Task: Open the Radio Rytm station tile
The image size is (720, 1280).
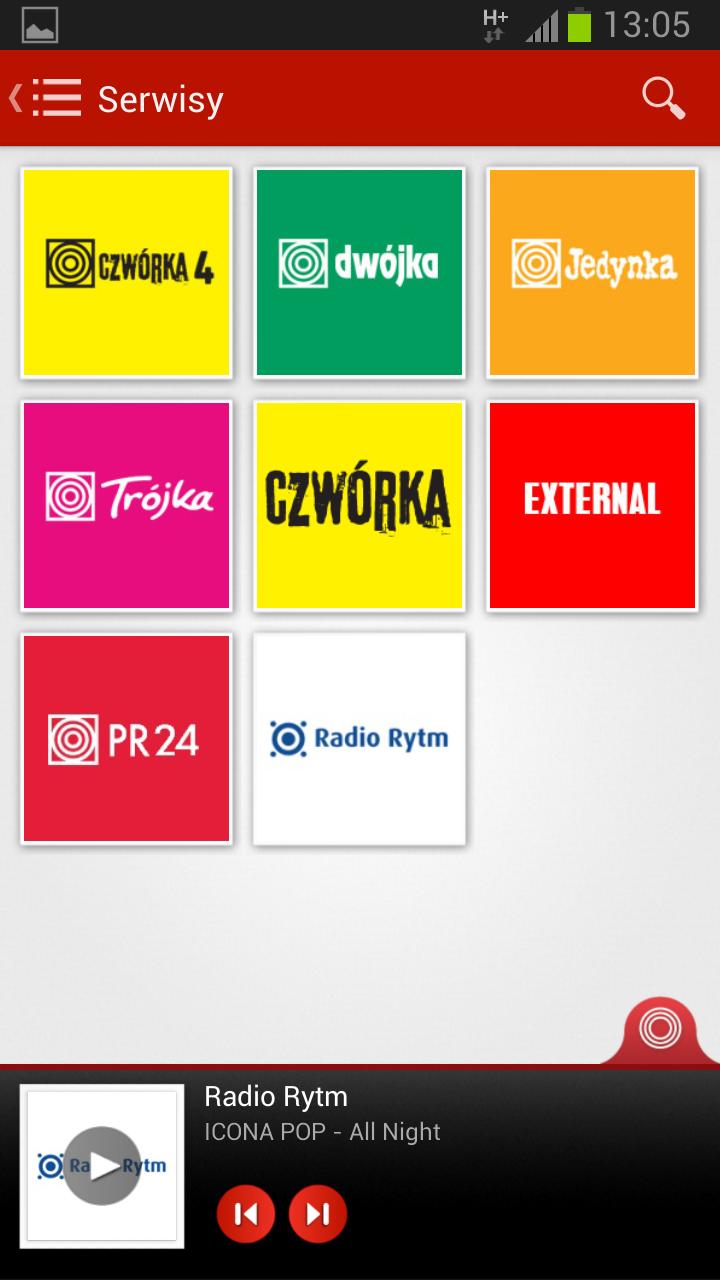Action: click(x=359, y=738)
